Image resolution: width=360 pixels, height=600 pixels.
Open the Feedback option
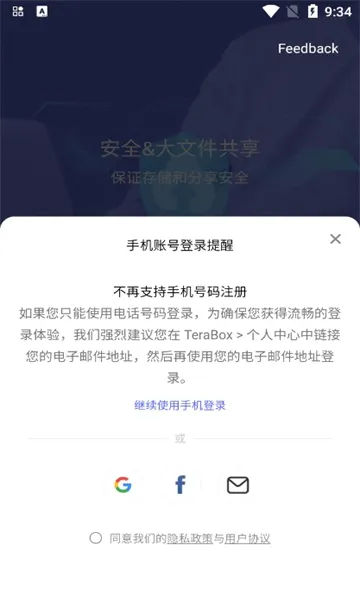(x=308, y=49)
